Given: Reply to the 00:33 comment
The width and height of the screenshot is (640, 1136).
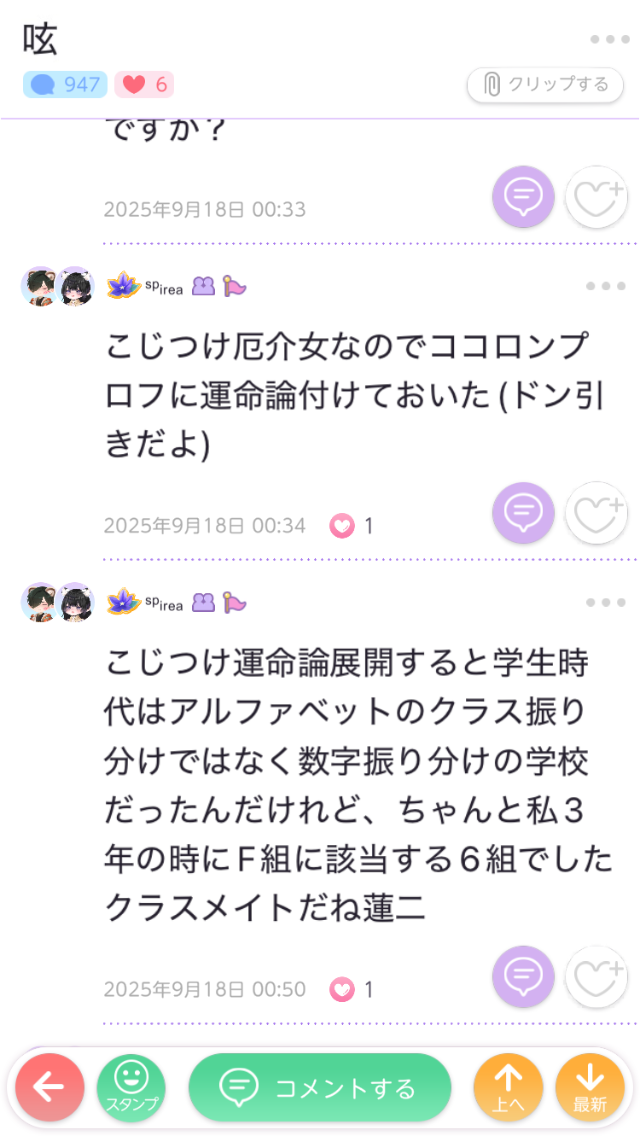Looking at the screenshot, I should pos(522,197).
